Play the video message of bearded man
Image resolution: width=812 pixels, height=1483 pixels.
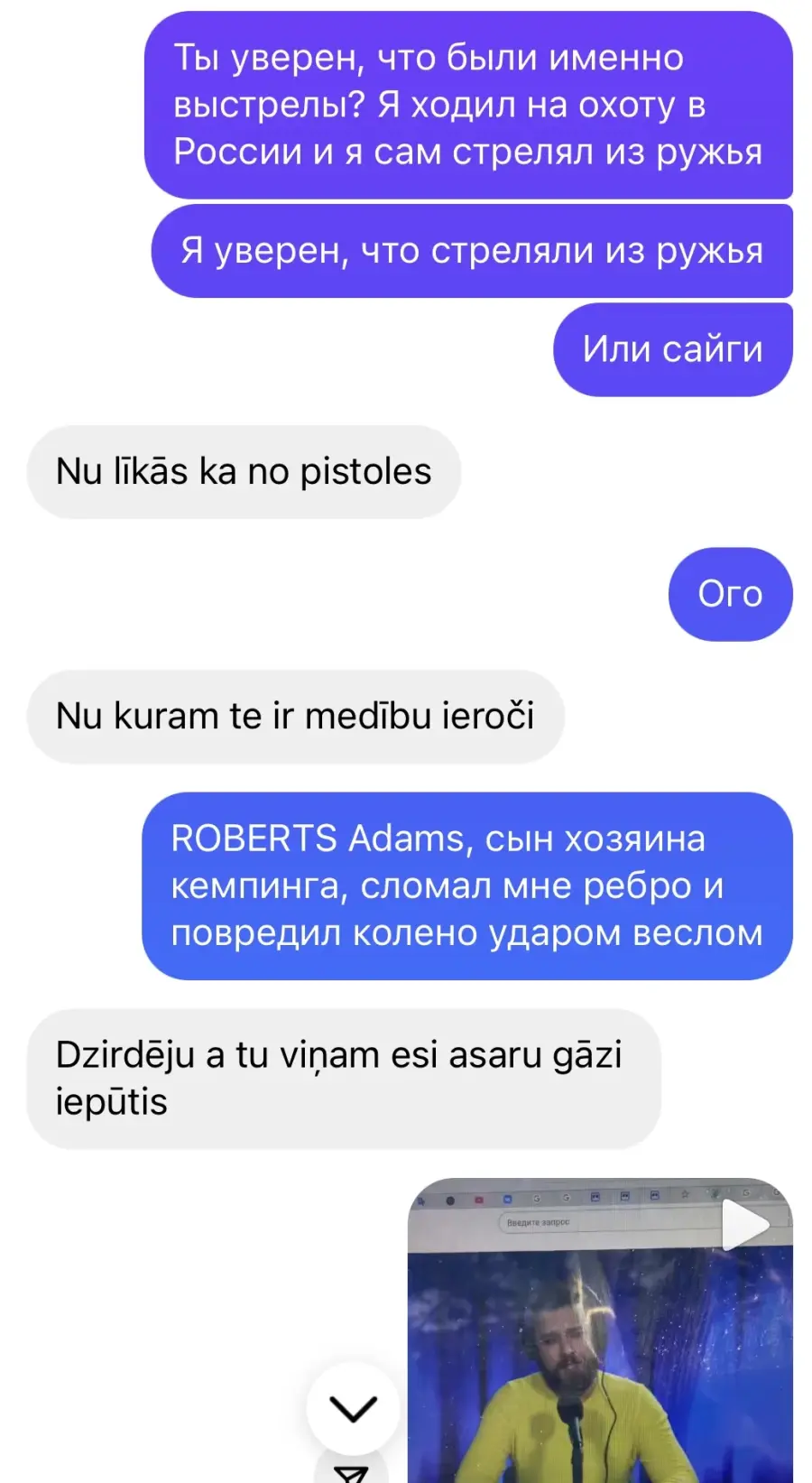[x=600, y=1330]
